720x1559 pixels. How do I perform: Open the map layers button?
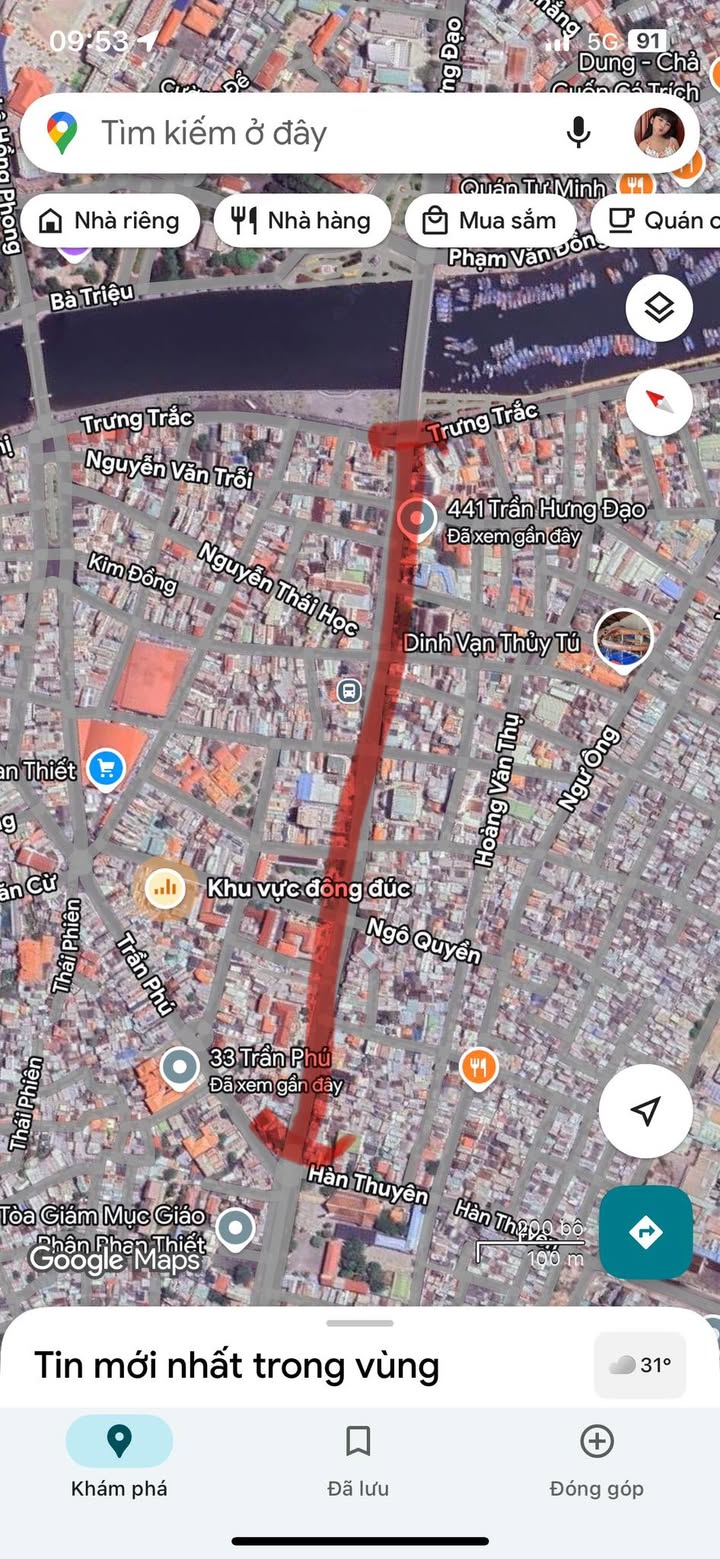659,308
